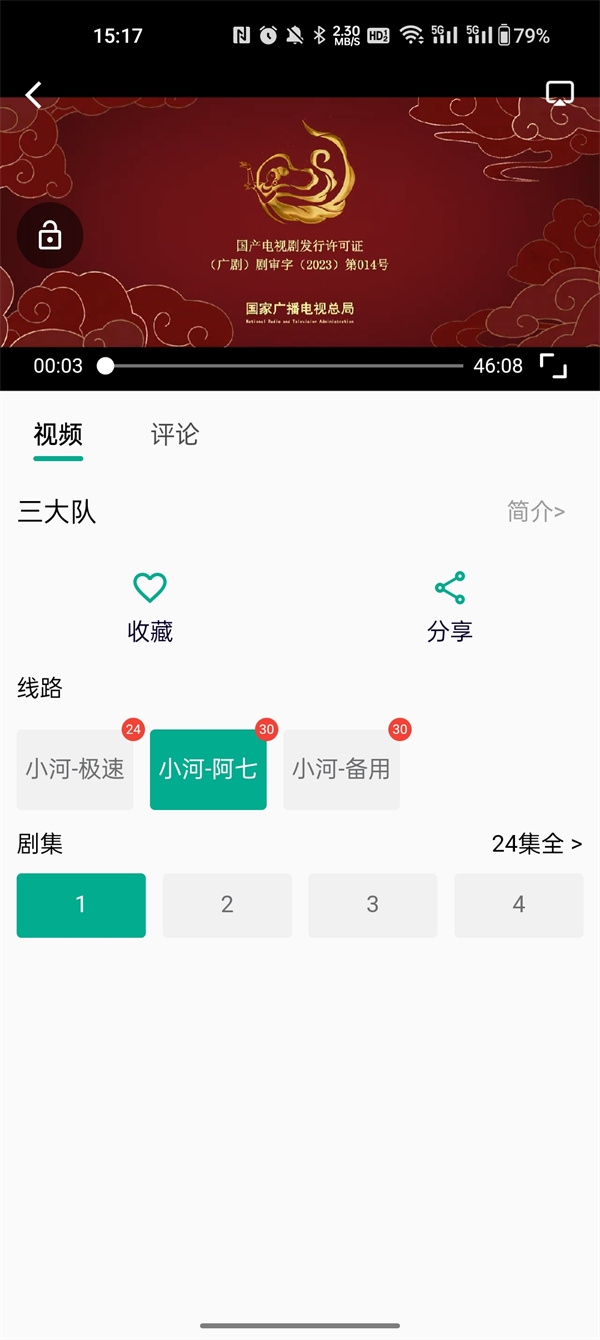Start episode 4
Image resolution: width=600 pixels, height=1340 pixels.
(x=518, y=905)
